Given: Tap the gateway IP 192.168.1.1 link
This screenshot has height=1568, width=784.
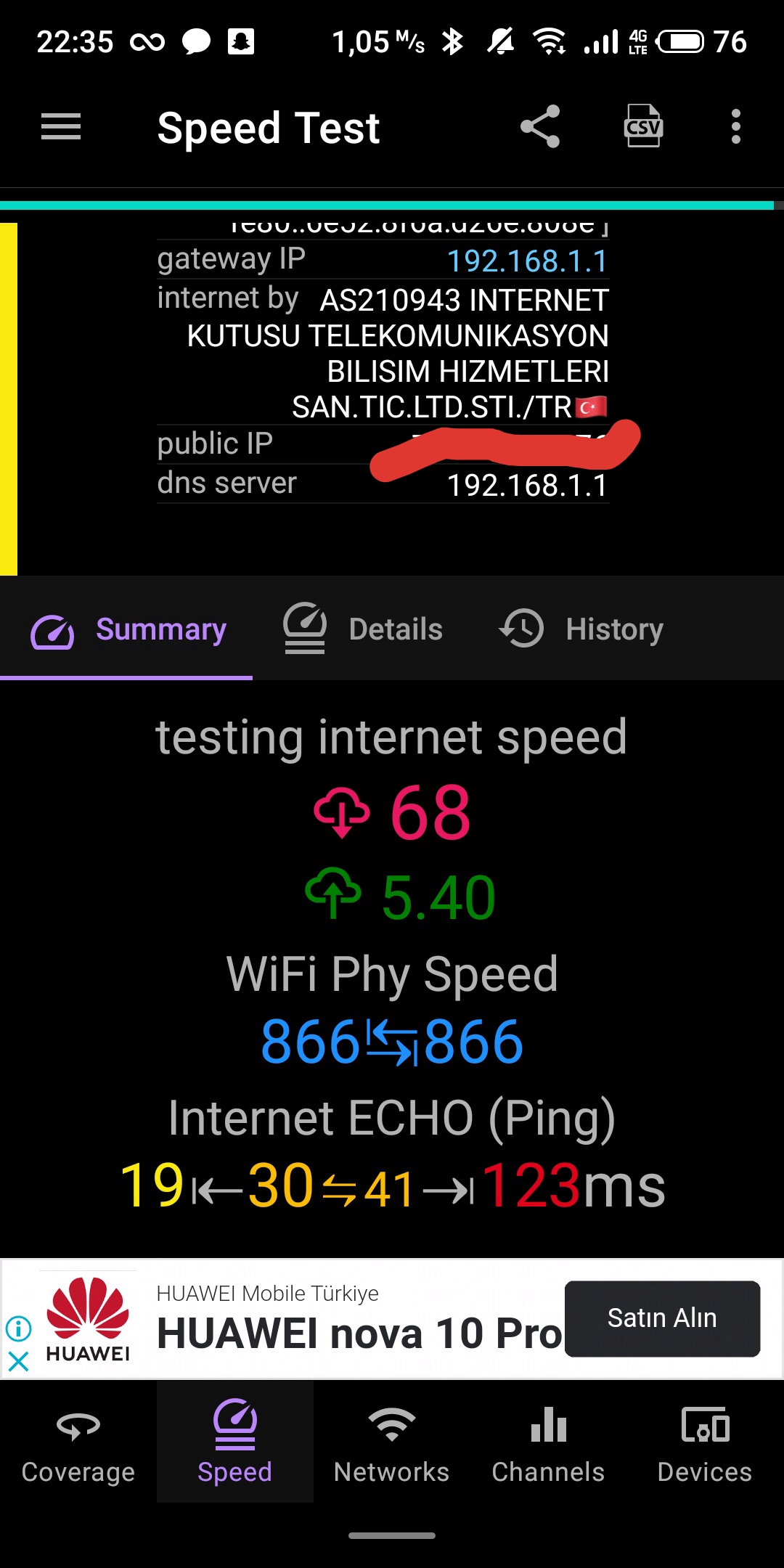Looking at the screenshot, I should [x=527, y=261].
